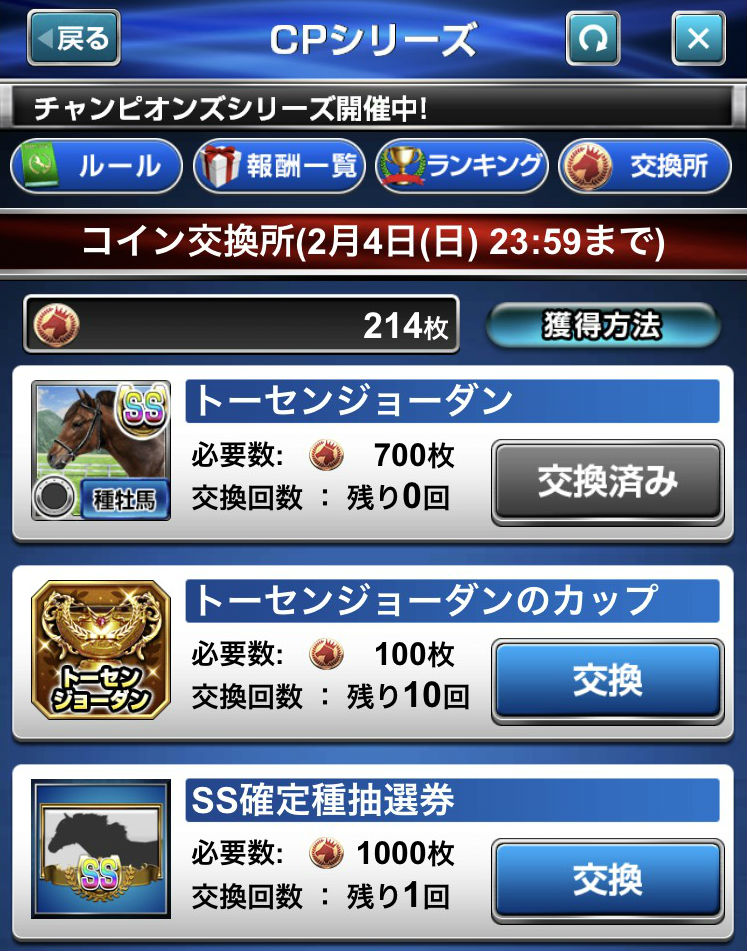Exchange coins for トーセンジョーダンのカップ
Screen dimensions: 747x951
click(607, 682)
